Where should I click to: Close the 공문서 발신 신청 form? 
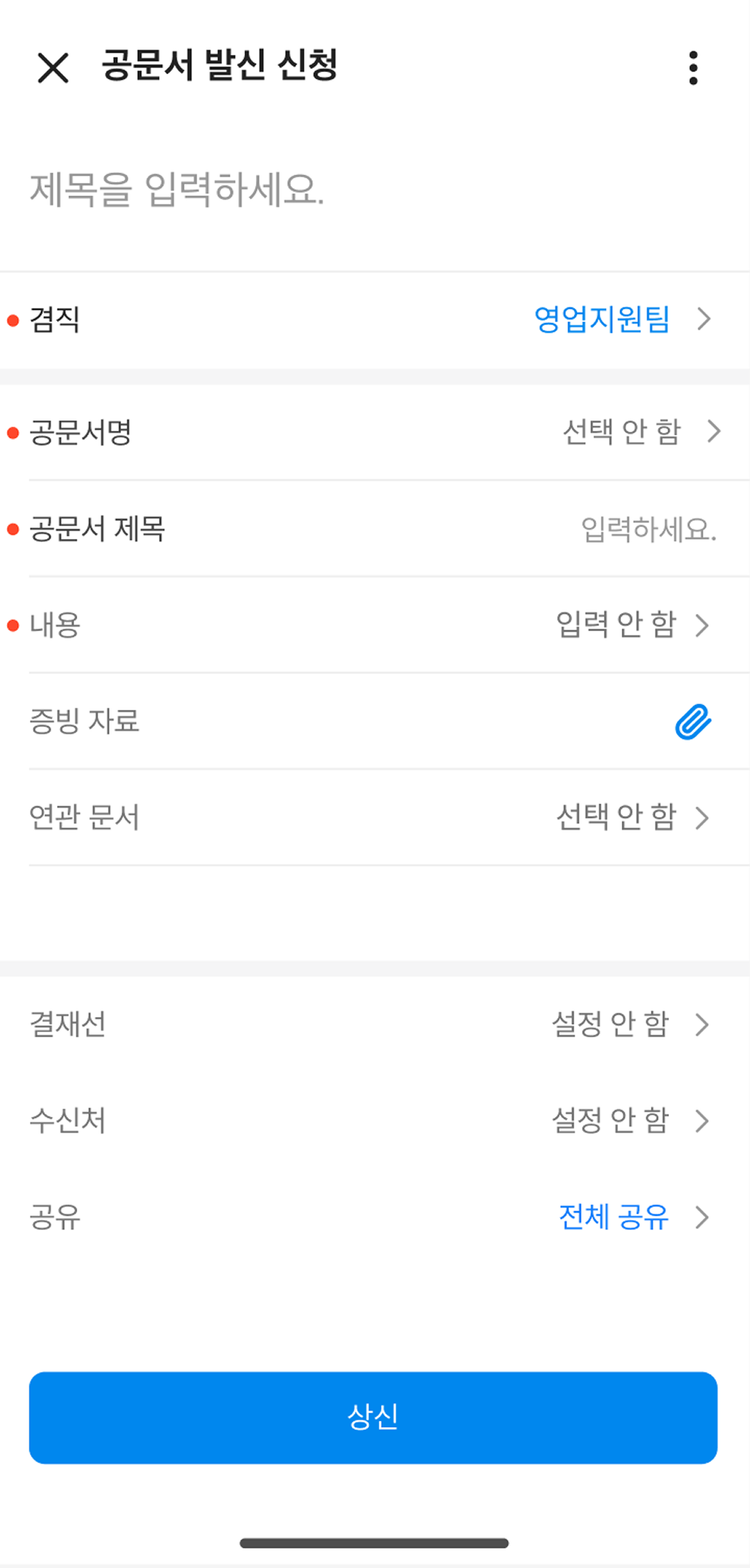click(x=53, y=67)
